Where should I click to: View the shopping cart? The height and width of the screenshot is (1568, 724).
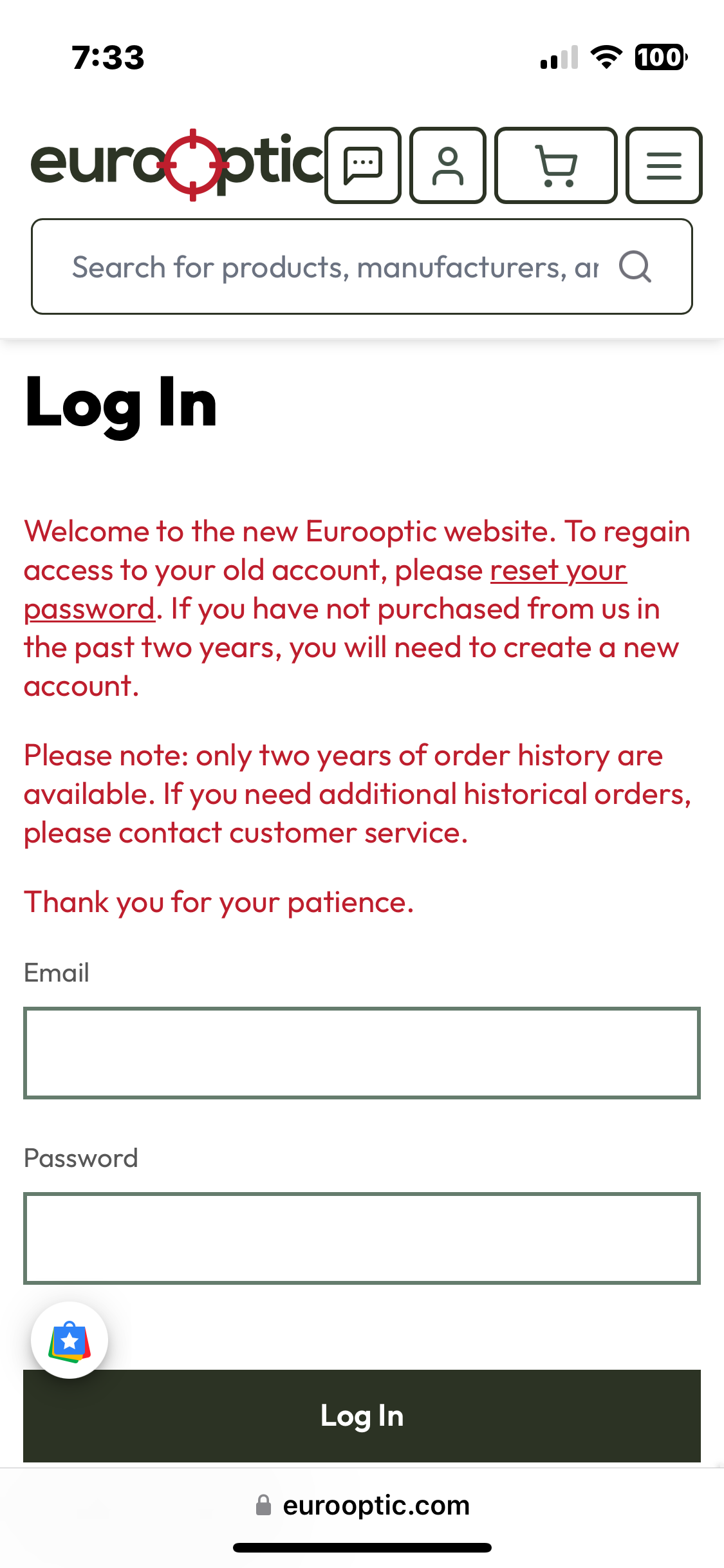point(555,165)
